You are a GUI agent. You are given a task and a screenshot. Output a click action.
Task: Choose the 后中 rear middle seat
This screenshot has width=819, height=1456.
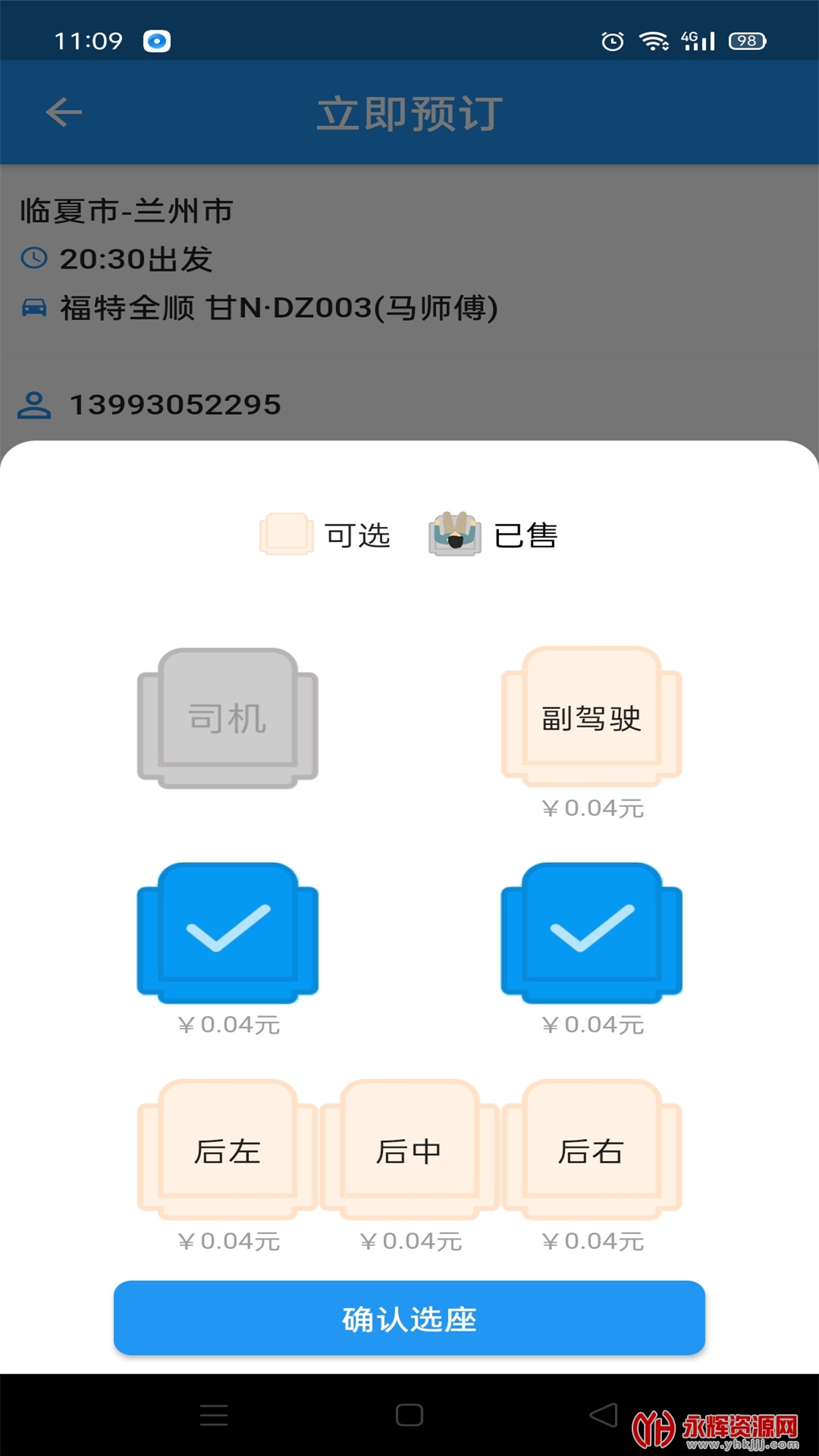[x=409, y=1150]
